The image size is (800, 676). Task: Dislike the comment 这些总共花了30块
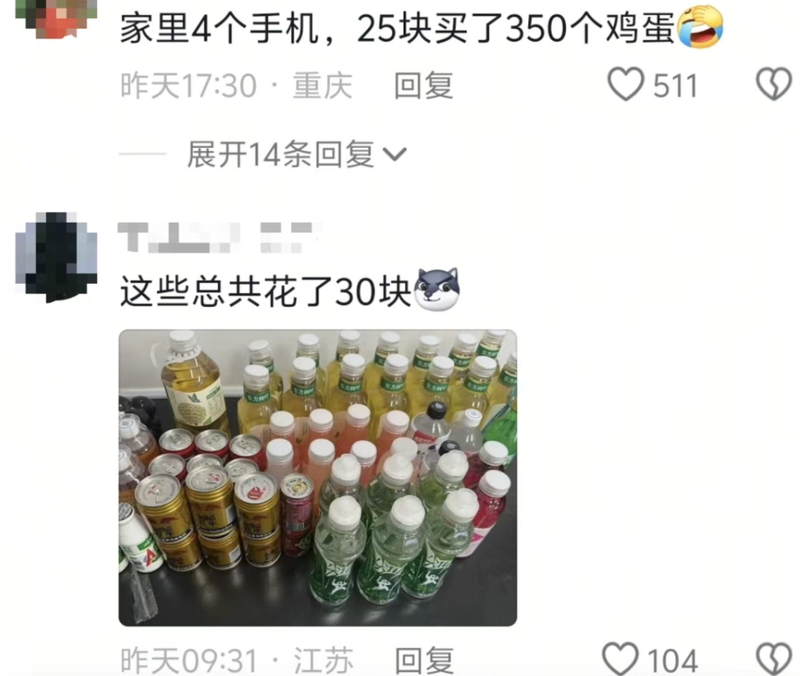(773, 659)
